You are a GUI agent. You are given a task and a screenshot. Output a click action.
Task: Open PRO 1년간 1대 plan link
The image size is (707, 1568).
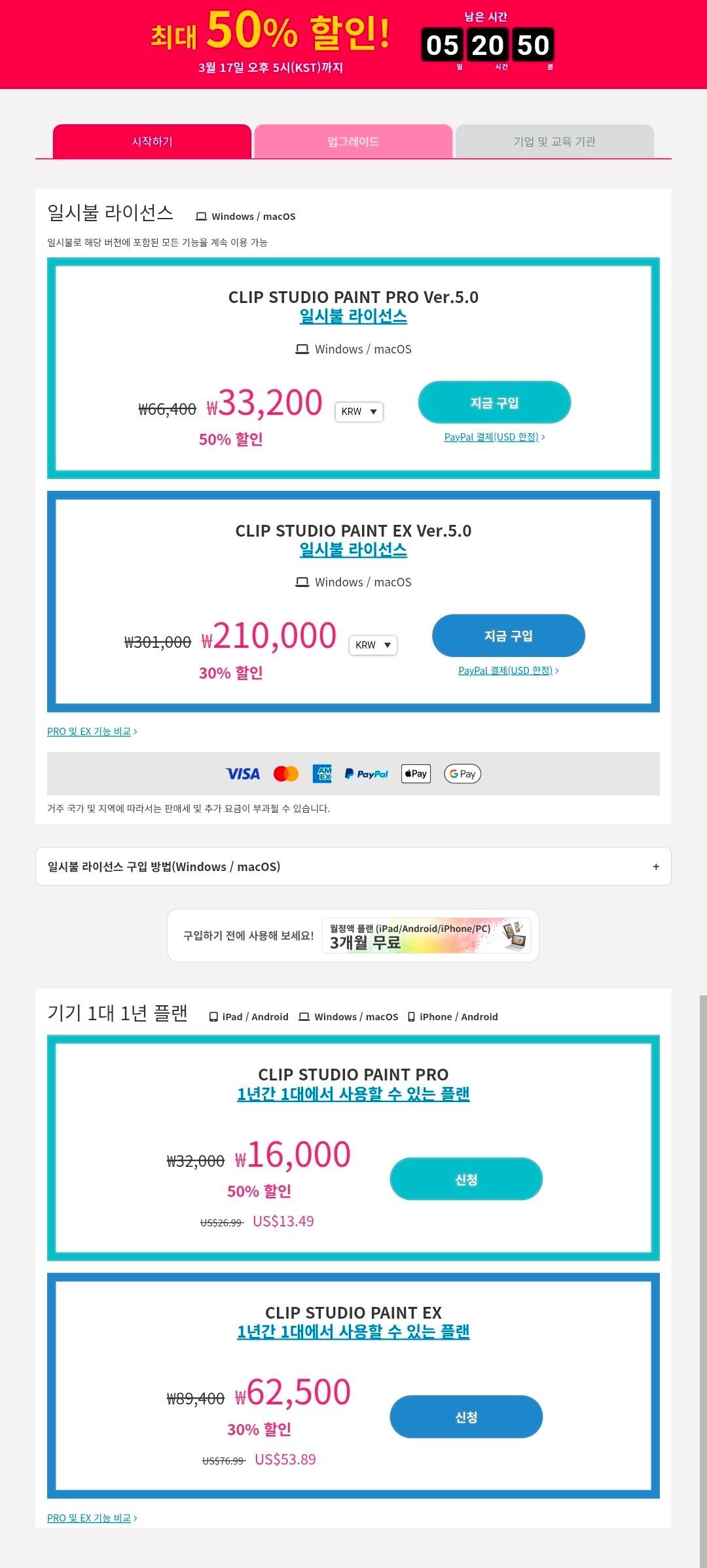tap(353, 1094)
